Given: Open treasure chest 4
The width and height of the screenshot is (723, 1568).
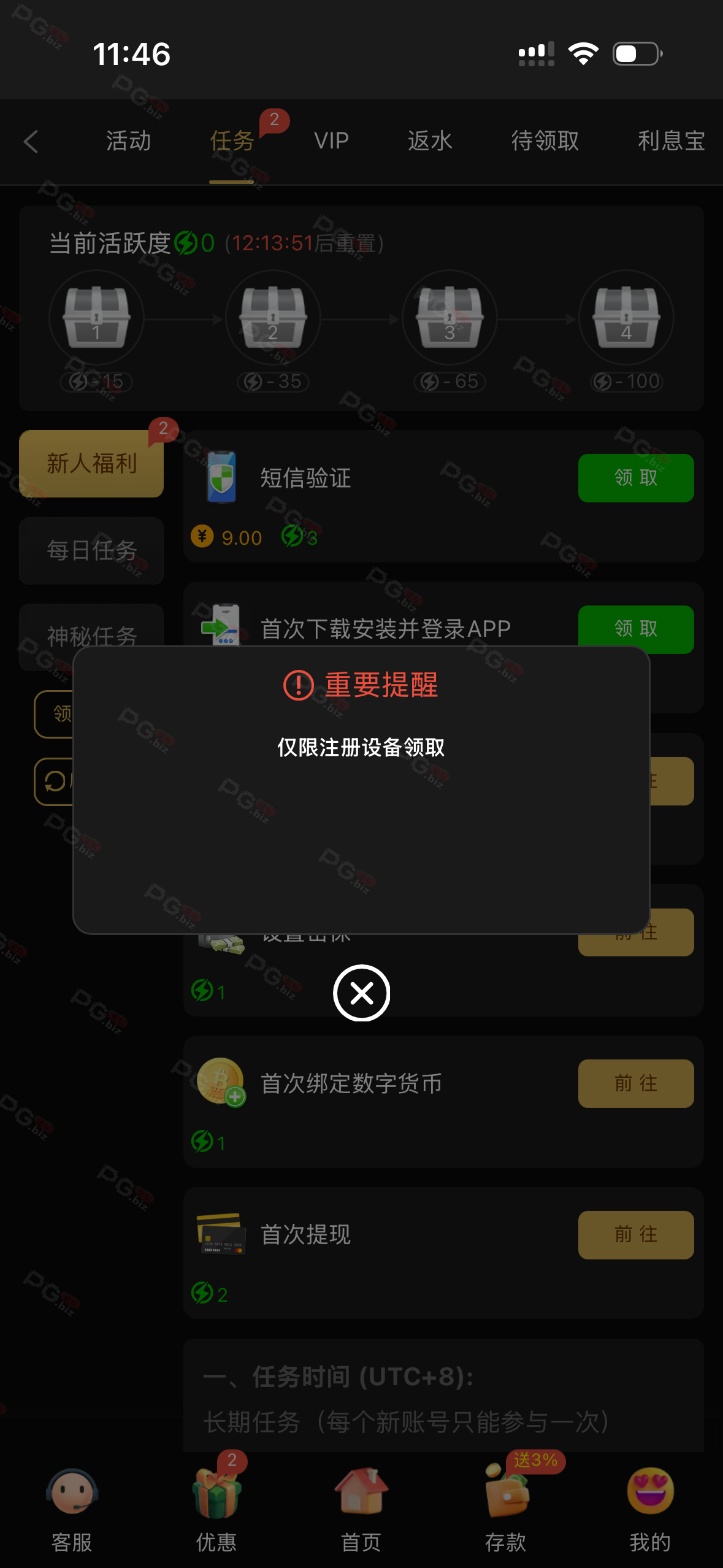Looking at the screenshot, I should (626, 318).
